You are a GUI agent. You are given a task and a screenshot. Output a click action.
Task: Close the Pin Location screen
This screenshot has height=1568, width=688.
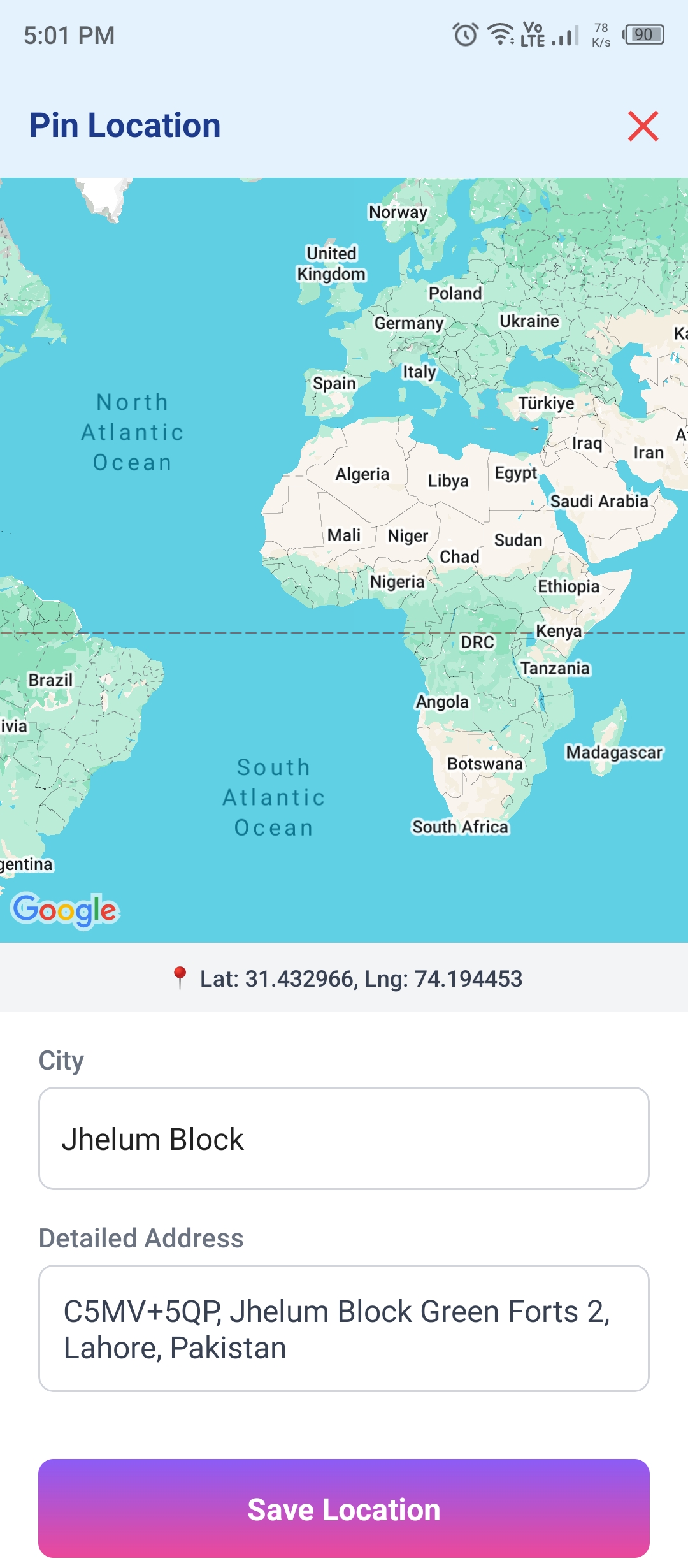(x=643, y=126)
